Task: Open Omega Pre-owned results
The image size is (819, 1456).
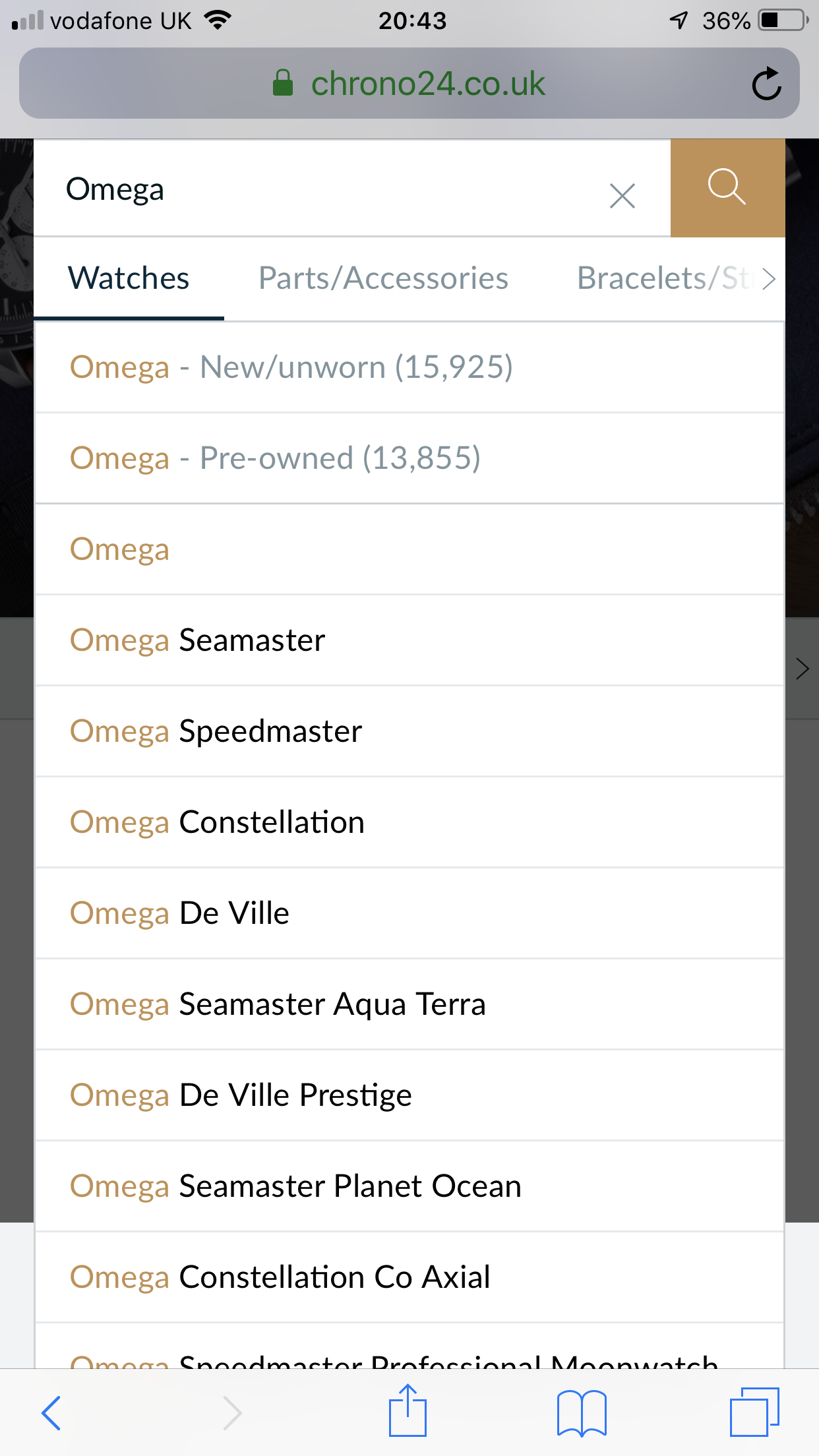Action: (275, 458)
